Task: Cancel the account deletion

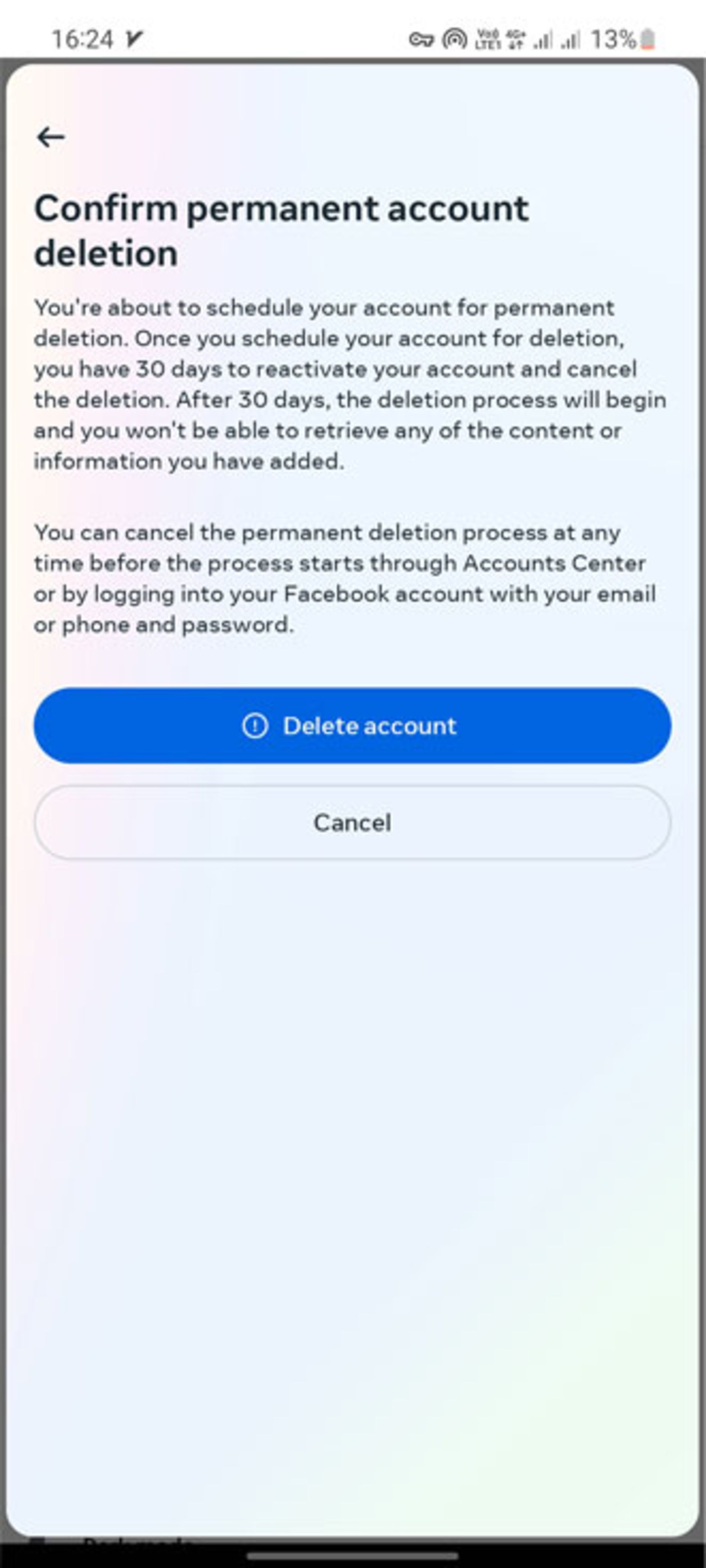Action: tap(352, 822)
